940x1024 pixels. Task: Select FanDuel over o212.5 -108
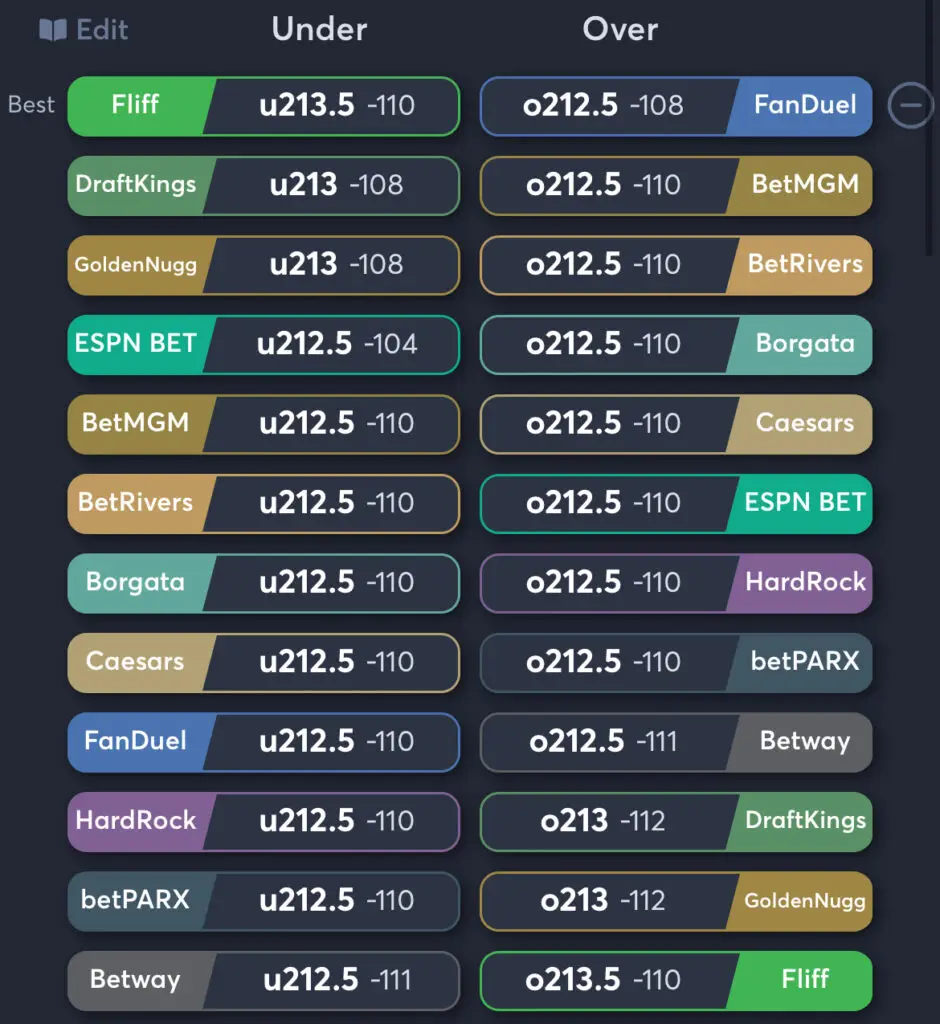pyautogui.click(x=676, y=106)
